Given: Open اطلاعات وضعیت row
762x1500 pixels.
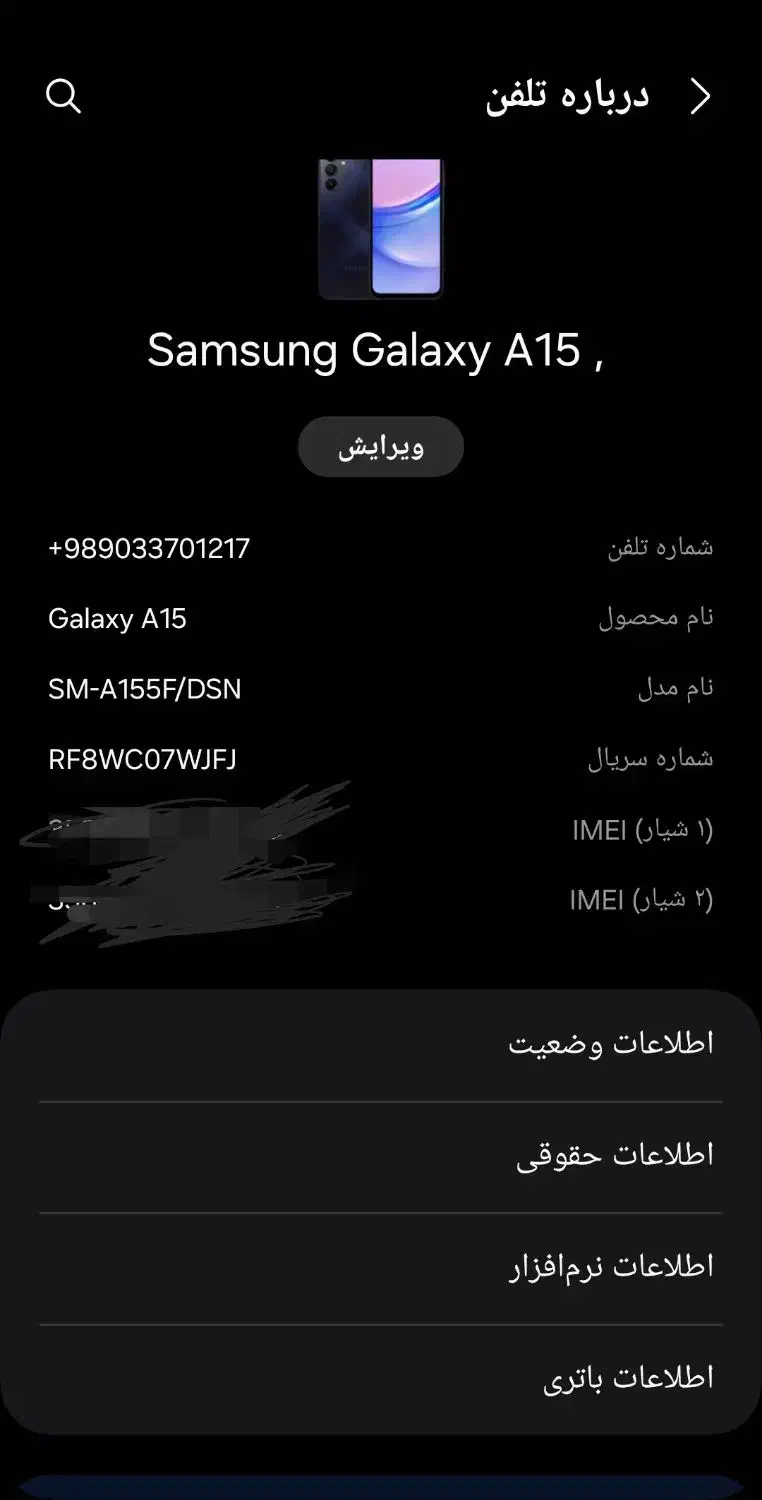Looking at the screenshot, I should point(381,1045).
